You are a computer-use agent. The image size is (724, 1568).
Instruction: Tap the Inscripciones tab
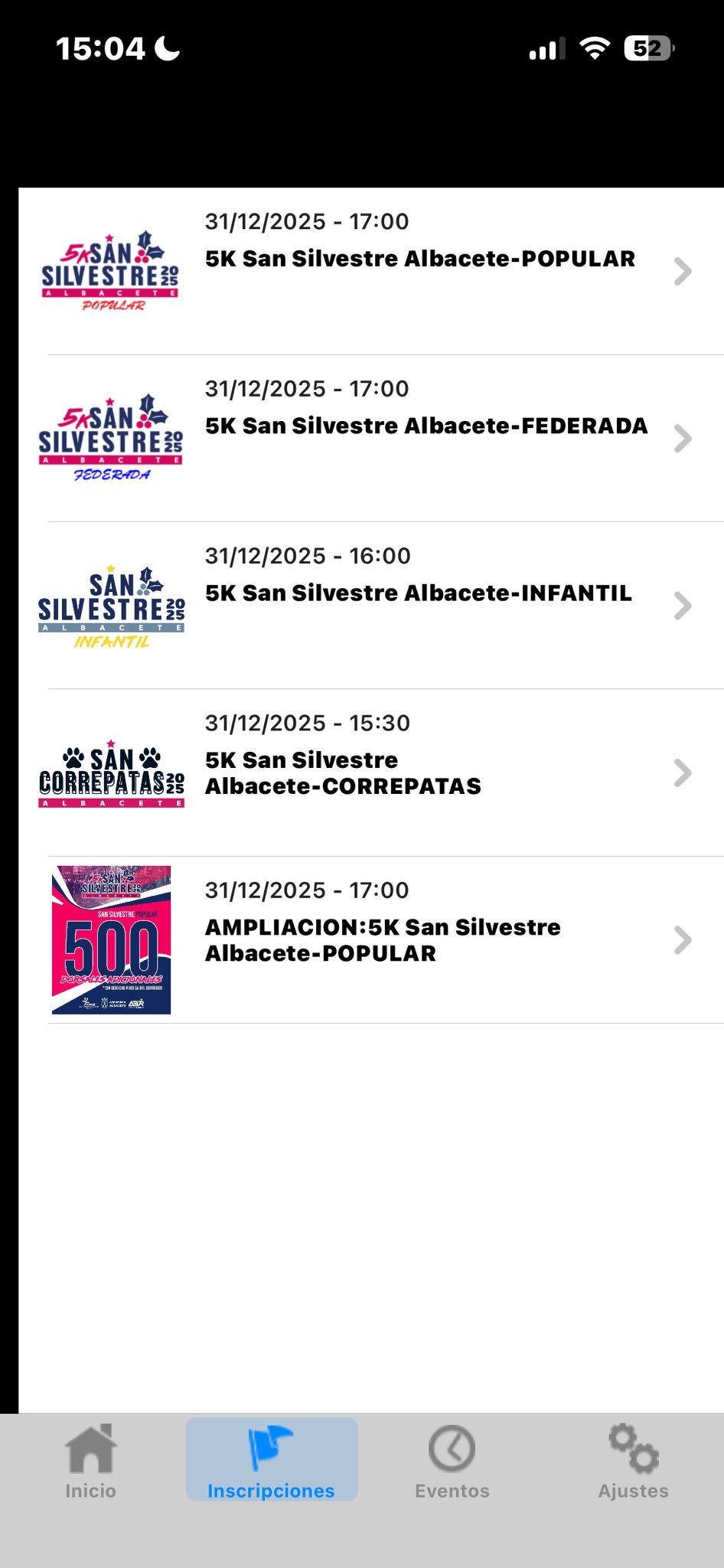point(271,1461)
